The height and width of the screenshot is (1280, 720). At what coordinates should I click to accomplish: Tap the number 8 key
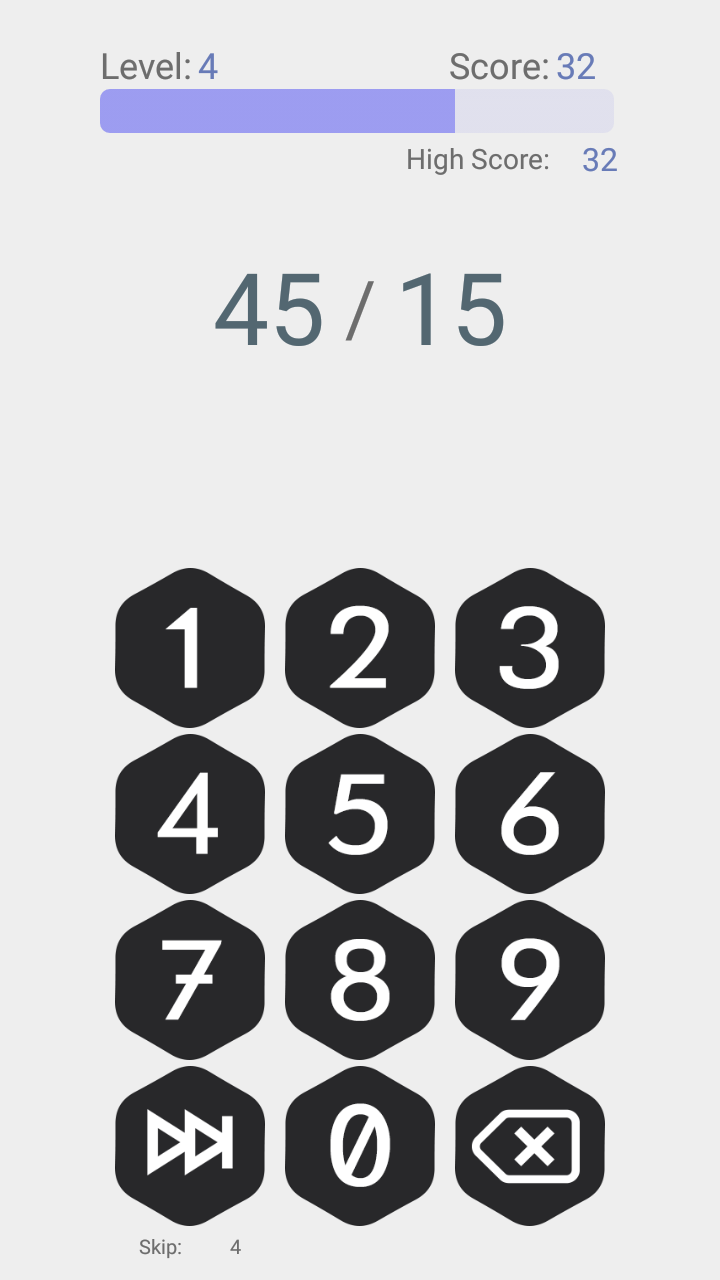click(x=360, y=980)
